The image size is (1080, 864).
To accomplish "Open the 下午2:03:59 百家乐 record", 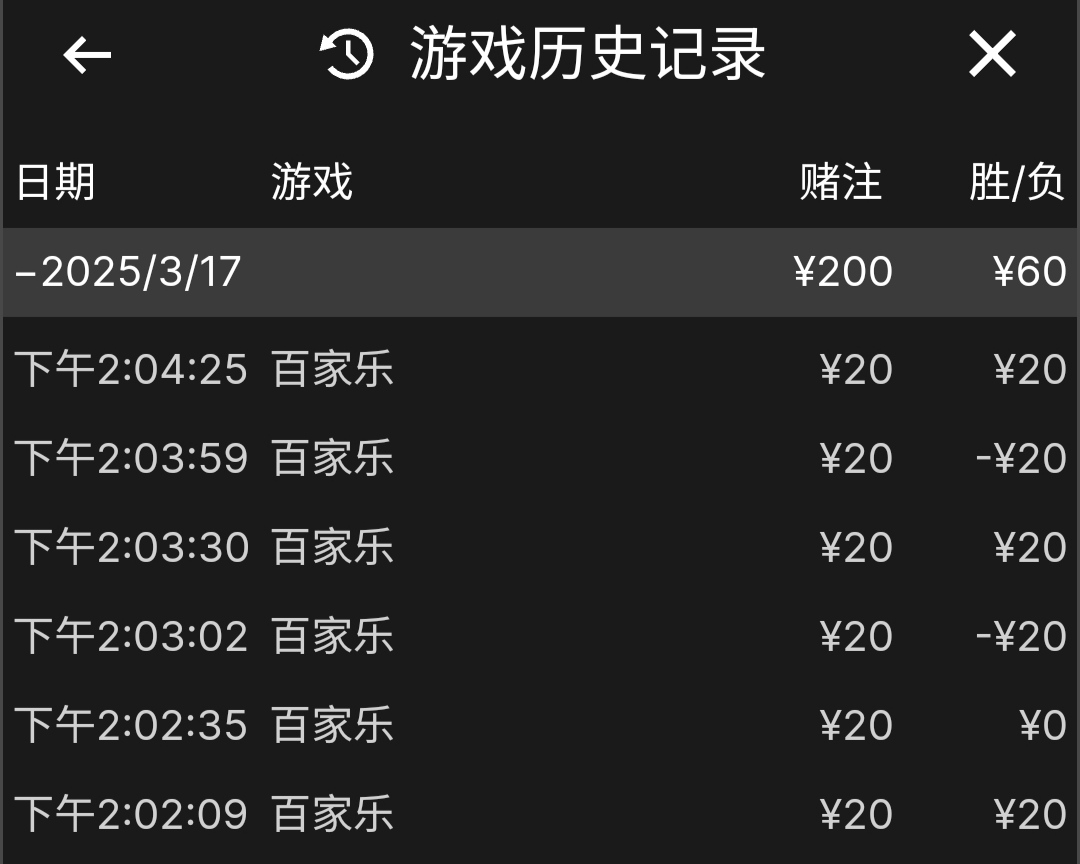I will pyautogui.click(x=540, y=459).
